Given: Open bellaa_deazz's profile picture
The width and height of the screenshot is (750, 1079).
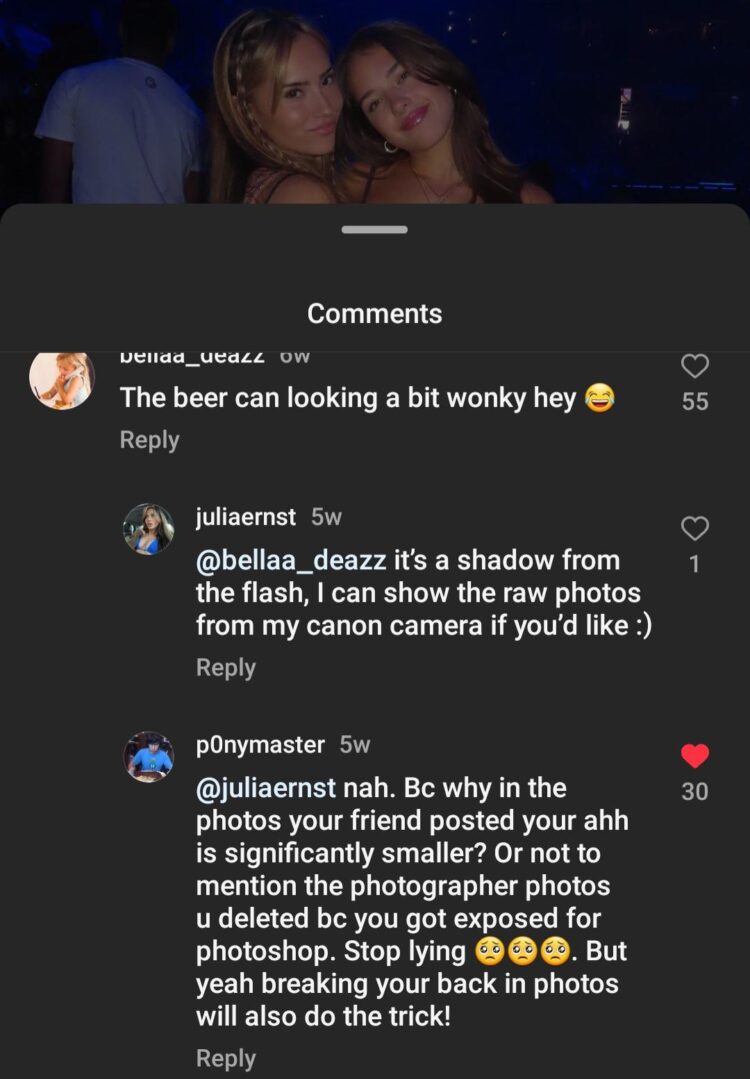Looking at the screenshot, I should 62,381.
